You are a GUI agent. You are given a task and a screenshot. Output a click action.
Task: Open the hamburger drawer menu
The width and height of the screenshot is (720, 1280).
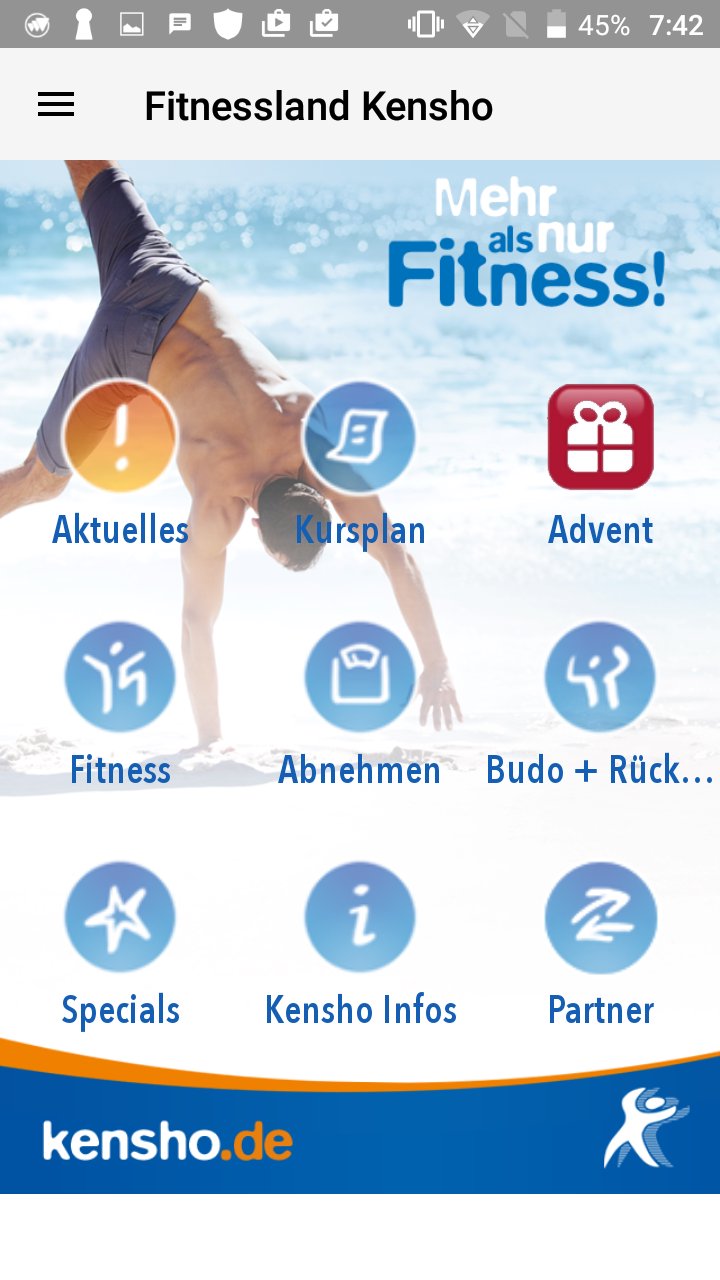pos(56,105)
